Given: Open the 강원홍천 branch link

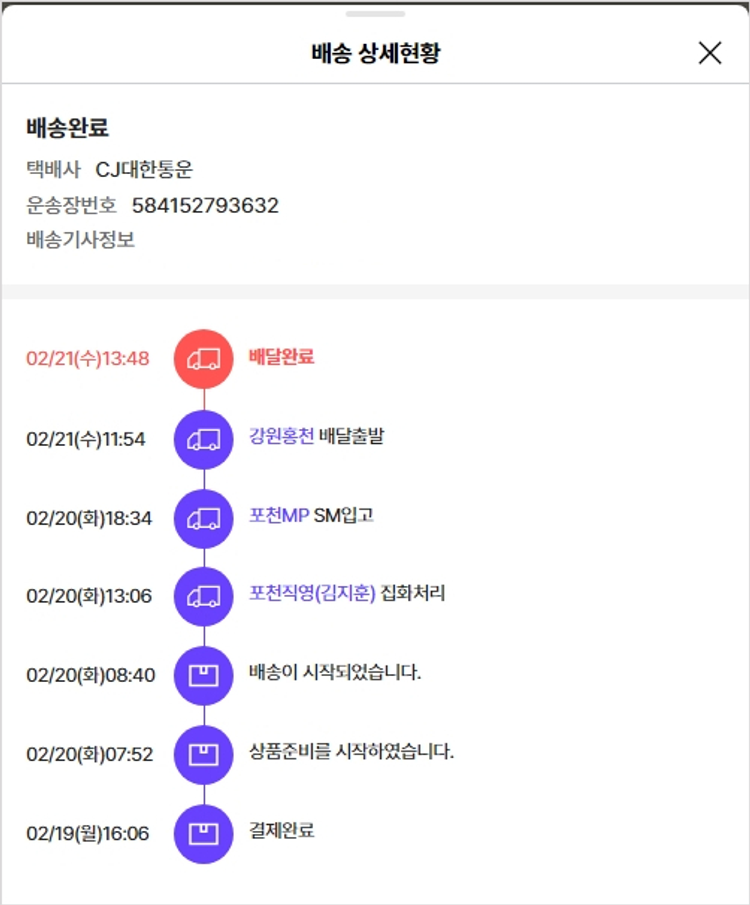Looking at the screenshot, I should (x=281, y=436).
